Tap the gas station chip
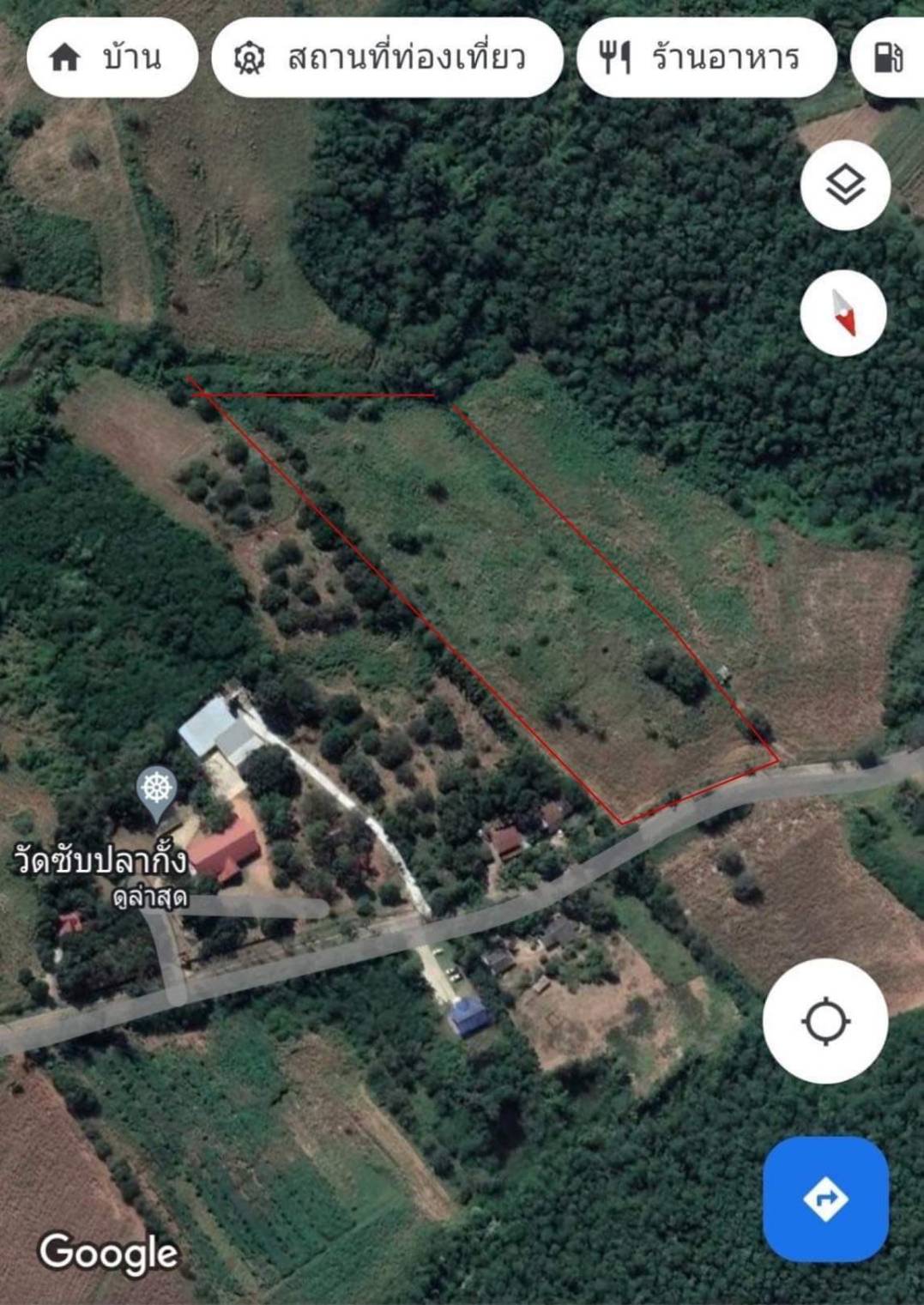Viewport: 924px width, 1305px height. 889,58
